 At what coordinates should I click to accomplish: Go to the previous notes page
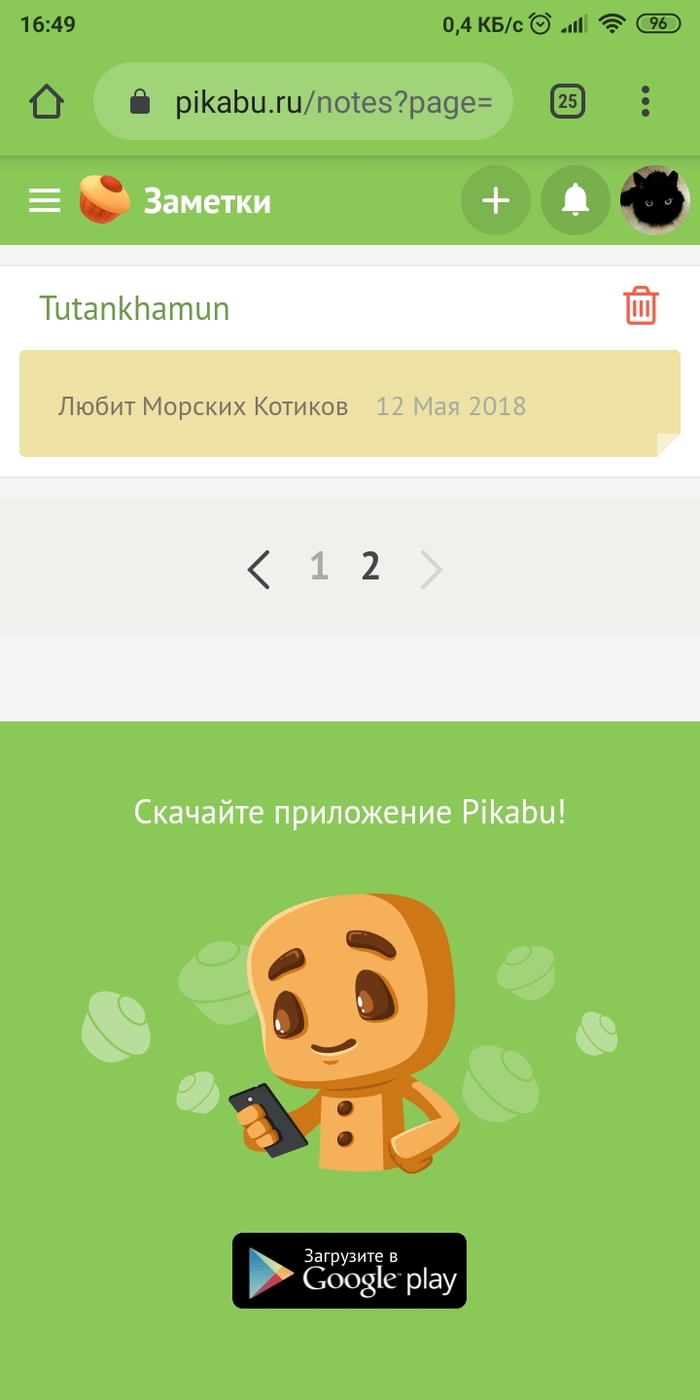[259, 569]
